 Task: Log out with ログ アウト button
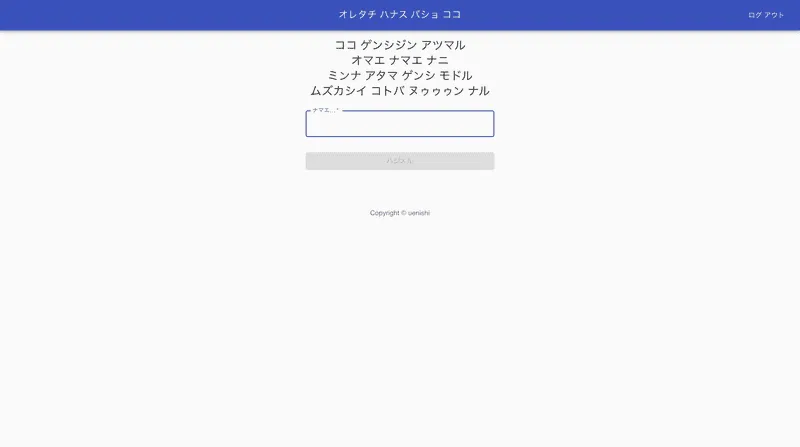pyautogui.click(x=765, y=15)
